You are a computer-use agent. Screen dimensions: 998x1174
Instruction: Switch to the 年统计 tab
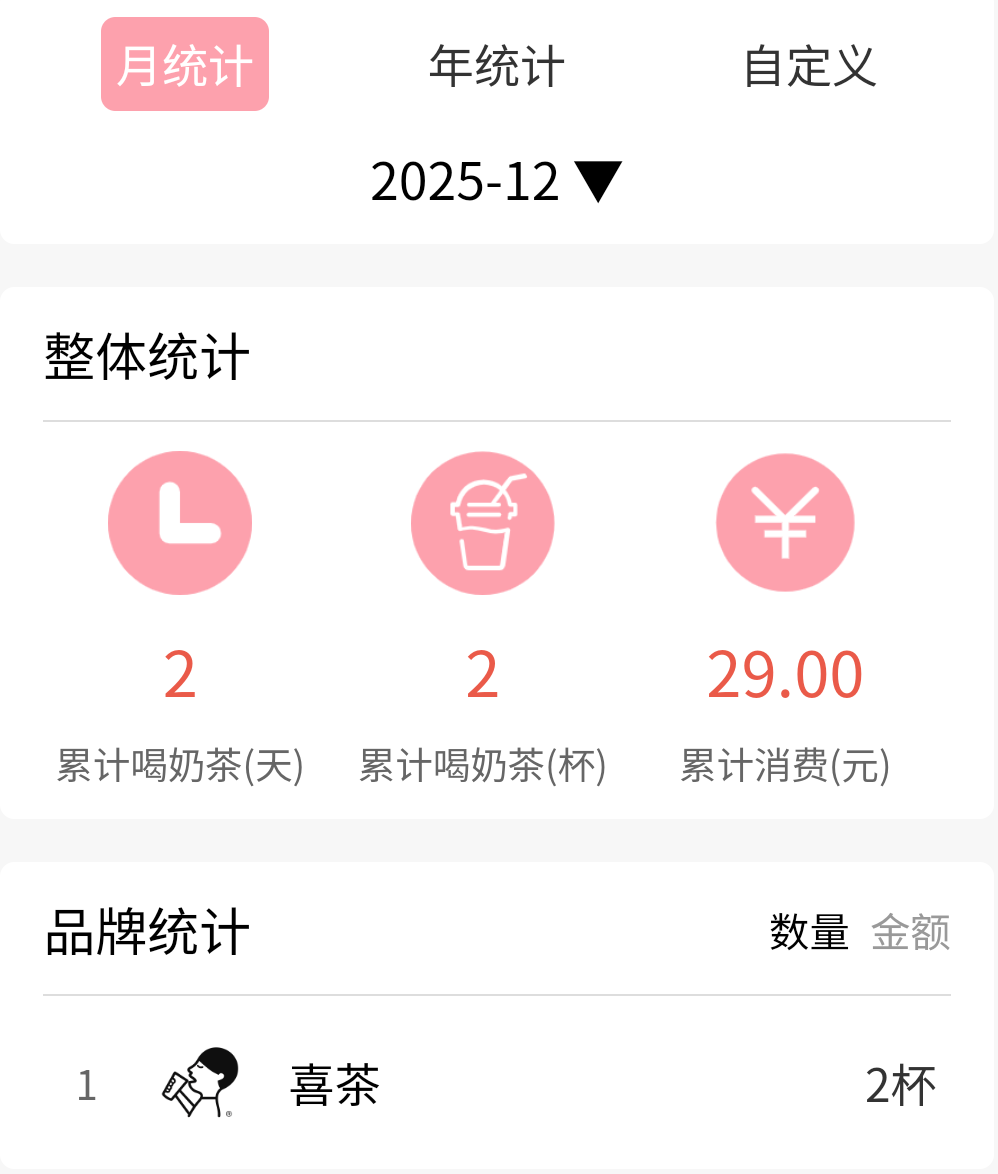pyautogui.click(x=497, y=66)
